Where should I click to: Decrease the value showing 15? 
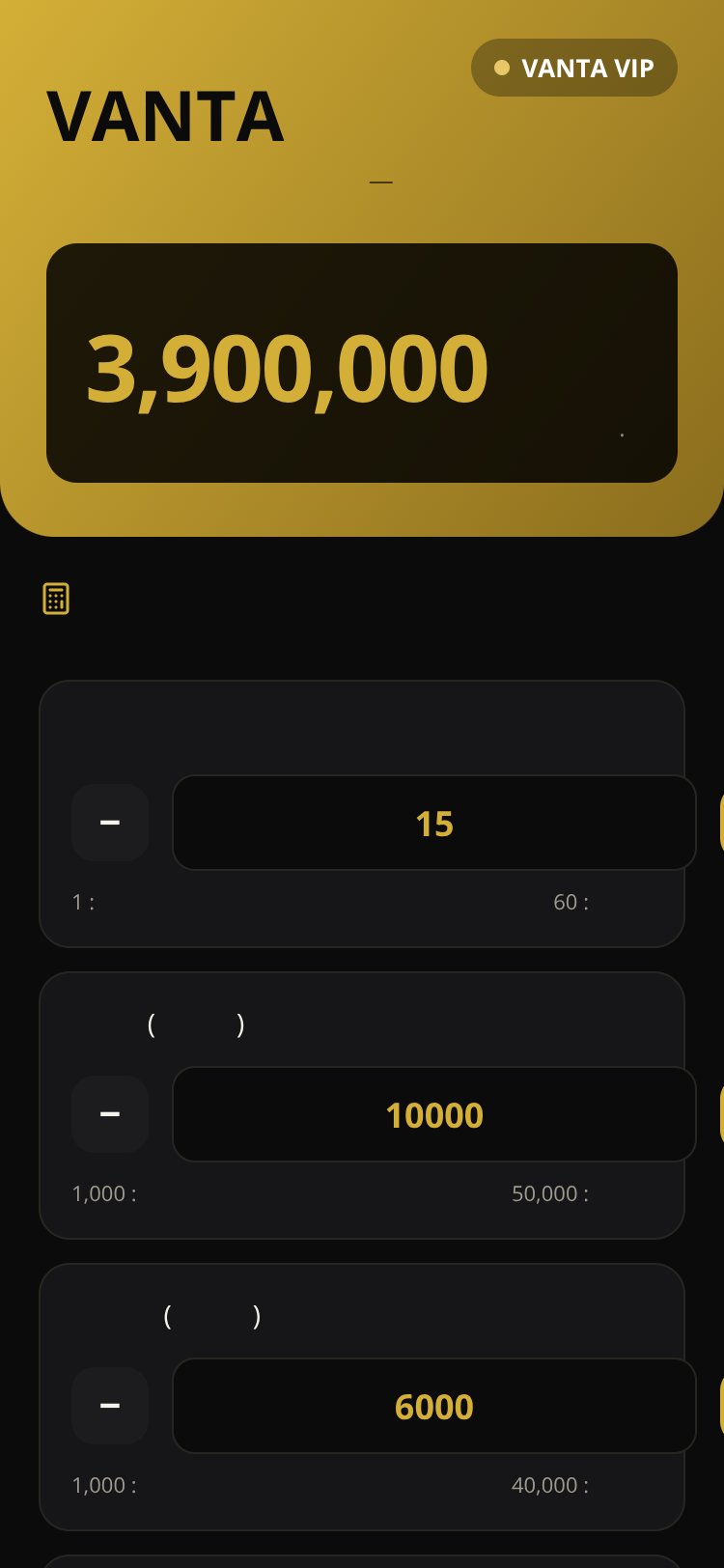click(110, 823)
